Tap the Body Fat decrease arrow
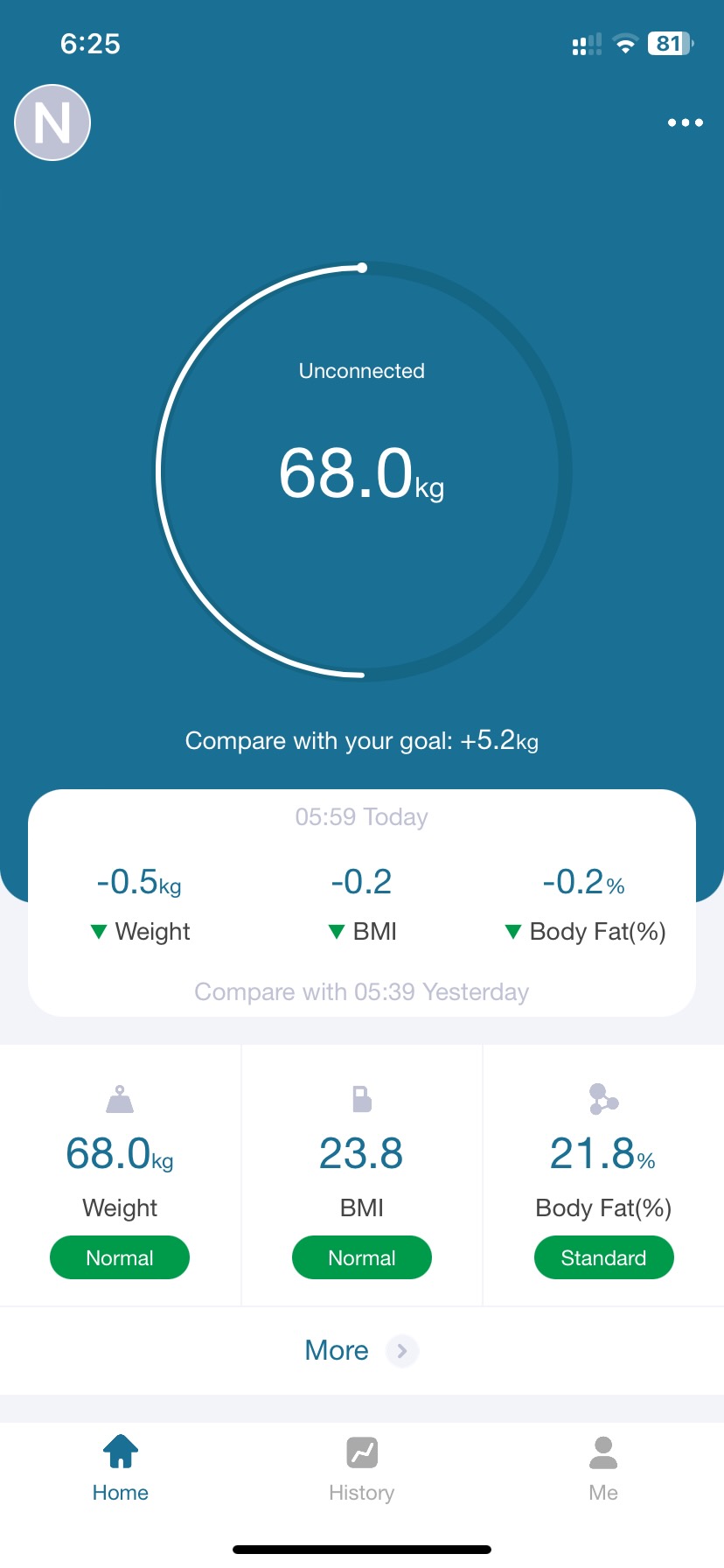The width and height of the screenshot is (724, 1568). [x=512, y=932]
